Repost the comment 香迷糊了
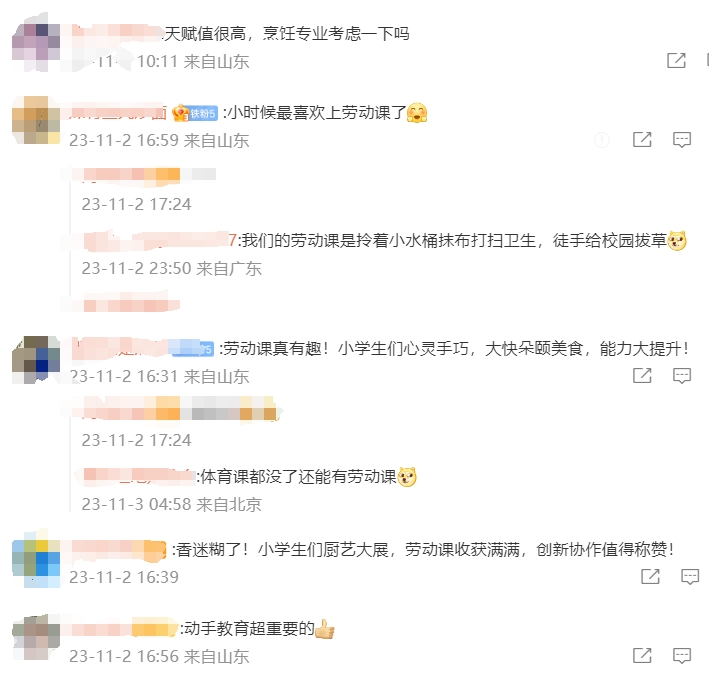709x676 pixels. tap(650, 576)
